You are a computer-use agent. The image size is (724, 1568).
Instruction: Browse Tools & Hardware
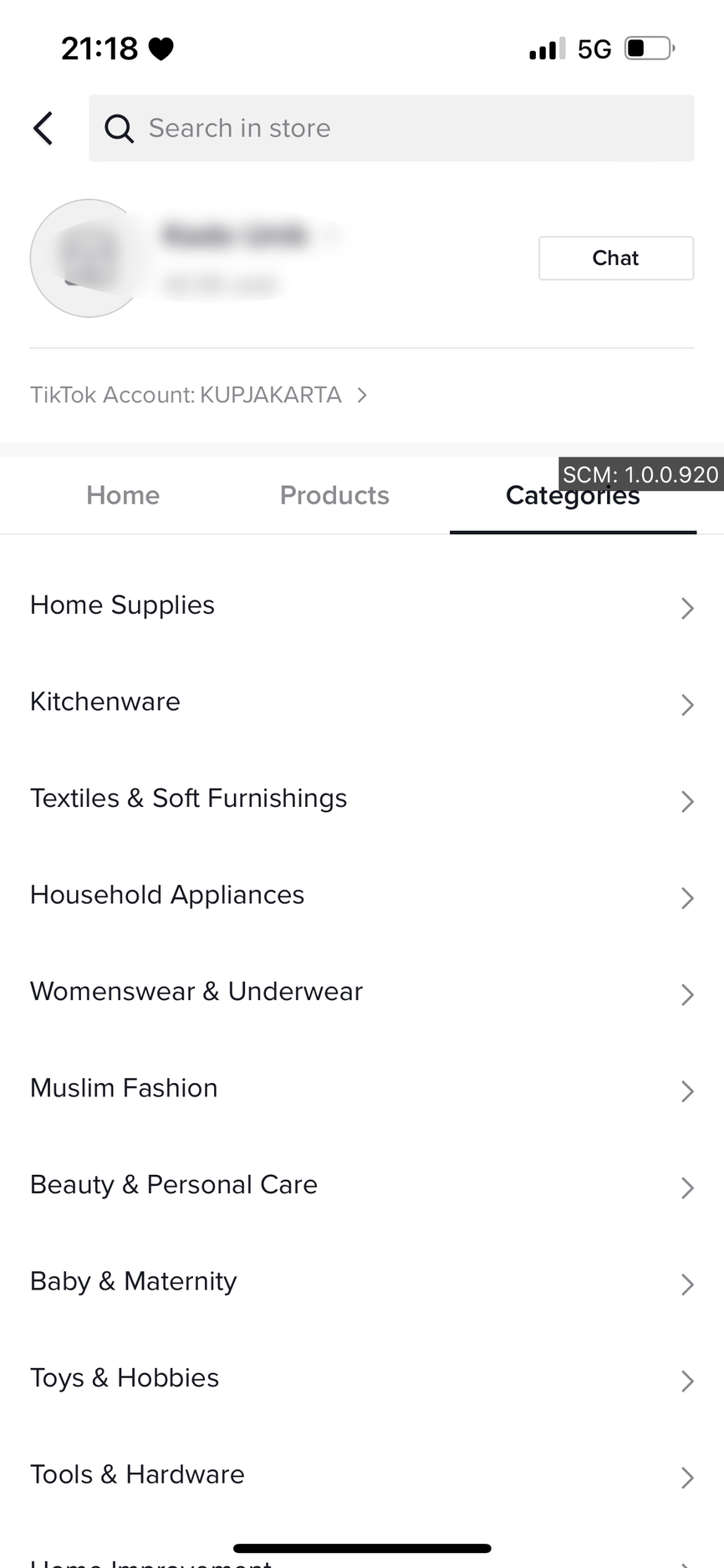[x=361, y=1474]
